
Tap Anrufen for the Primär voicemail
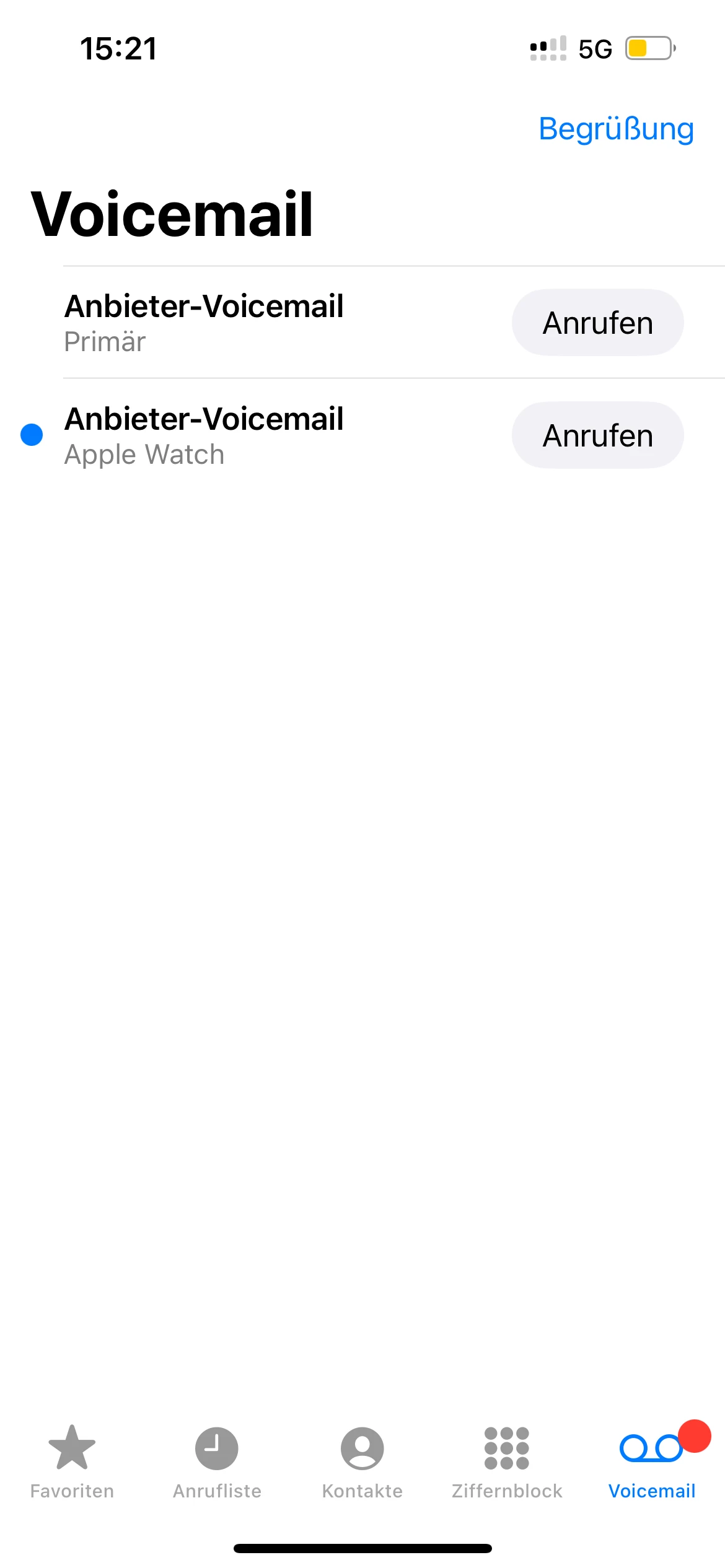(x=597, y=323)
